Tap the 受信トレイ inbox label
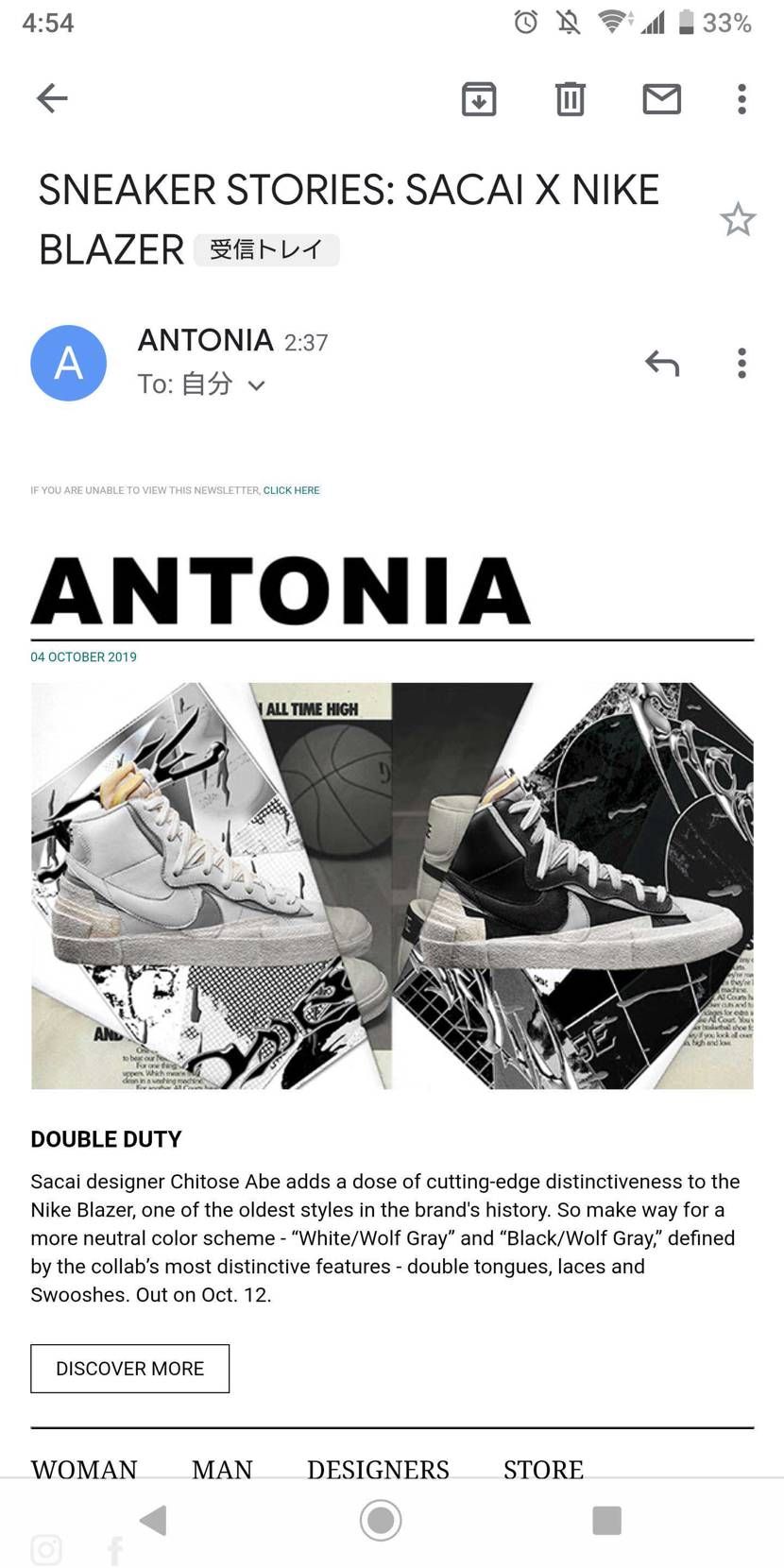 (266, 249)
